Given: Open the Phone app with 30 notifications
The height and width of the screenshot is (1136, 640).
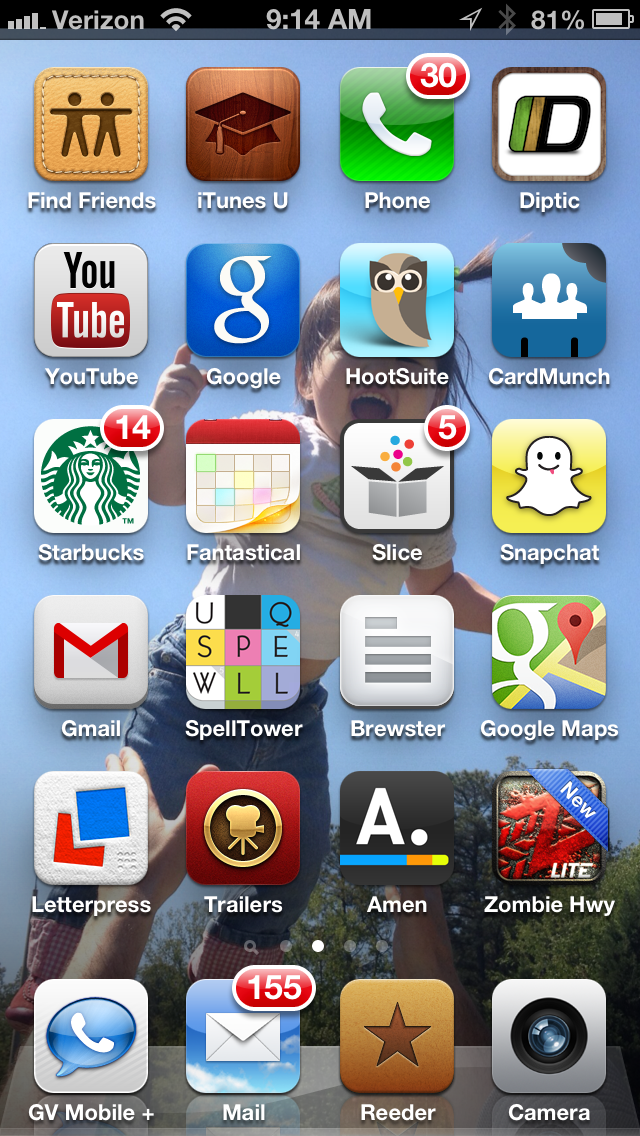Looking at the screenshot, I should click(x=396, y=124).
